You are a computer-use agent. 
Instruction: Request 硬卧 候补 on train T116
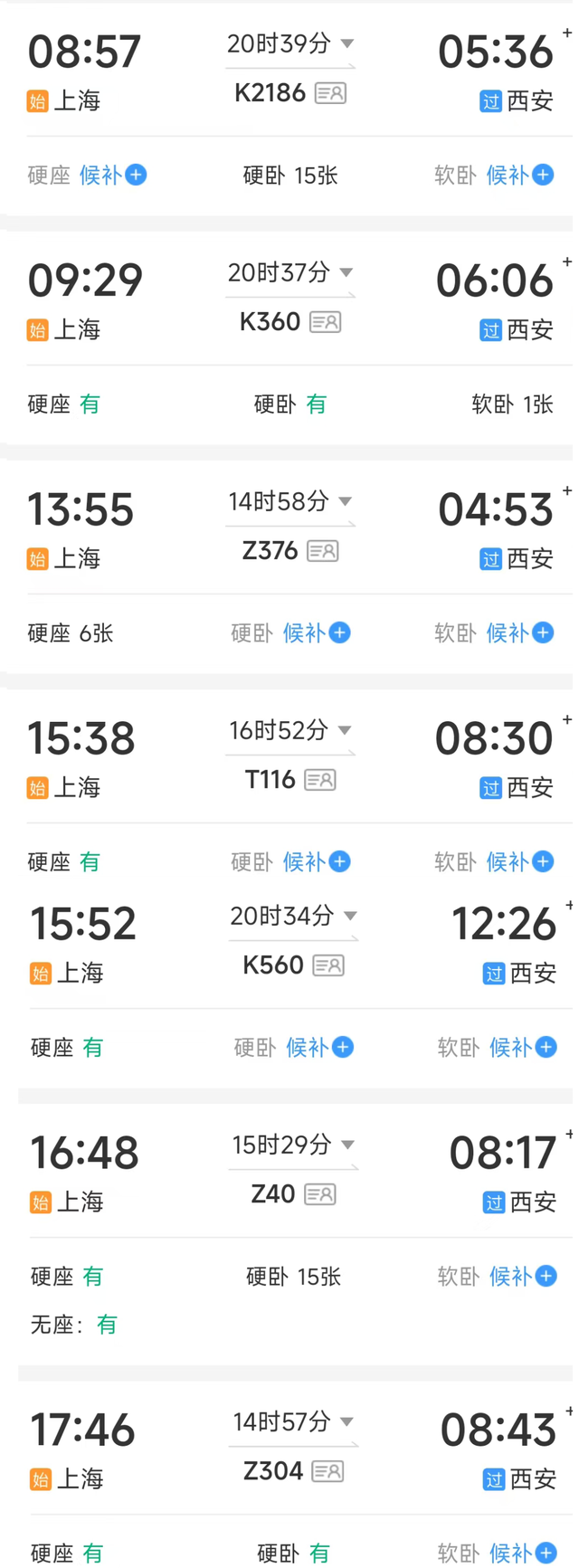[x=317, y=862]
